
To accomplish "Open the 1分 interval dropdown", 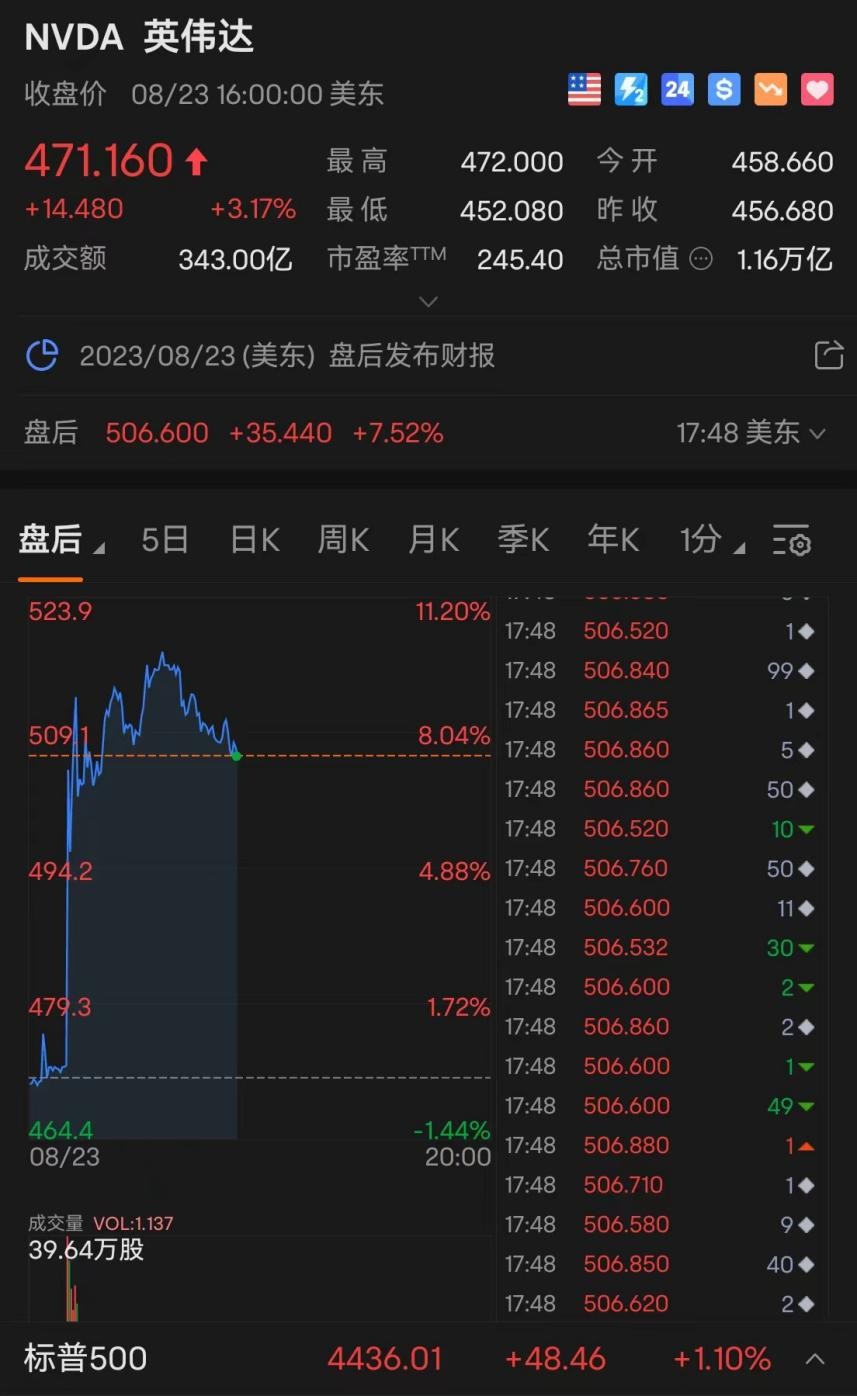I will coord(712,540).
